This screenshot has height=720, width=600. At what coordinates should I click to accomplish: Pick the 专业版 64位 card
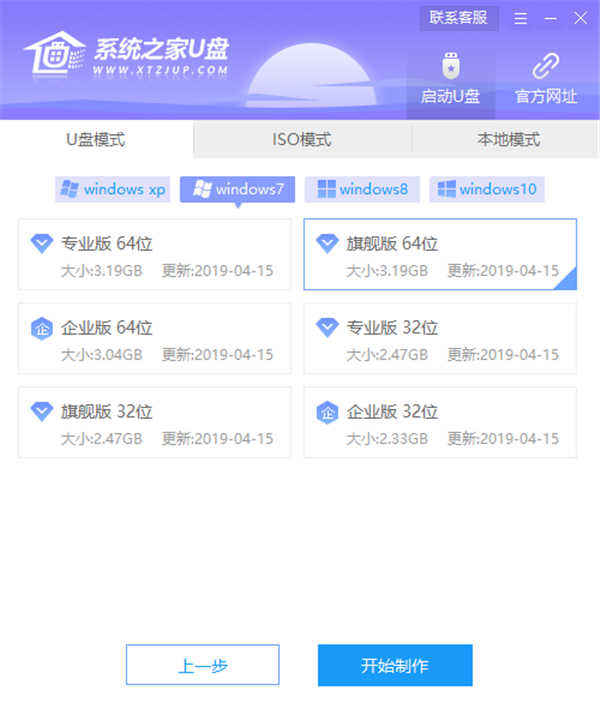(155, 255)
